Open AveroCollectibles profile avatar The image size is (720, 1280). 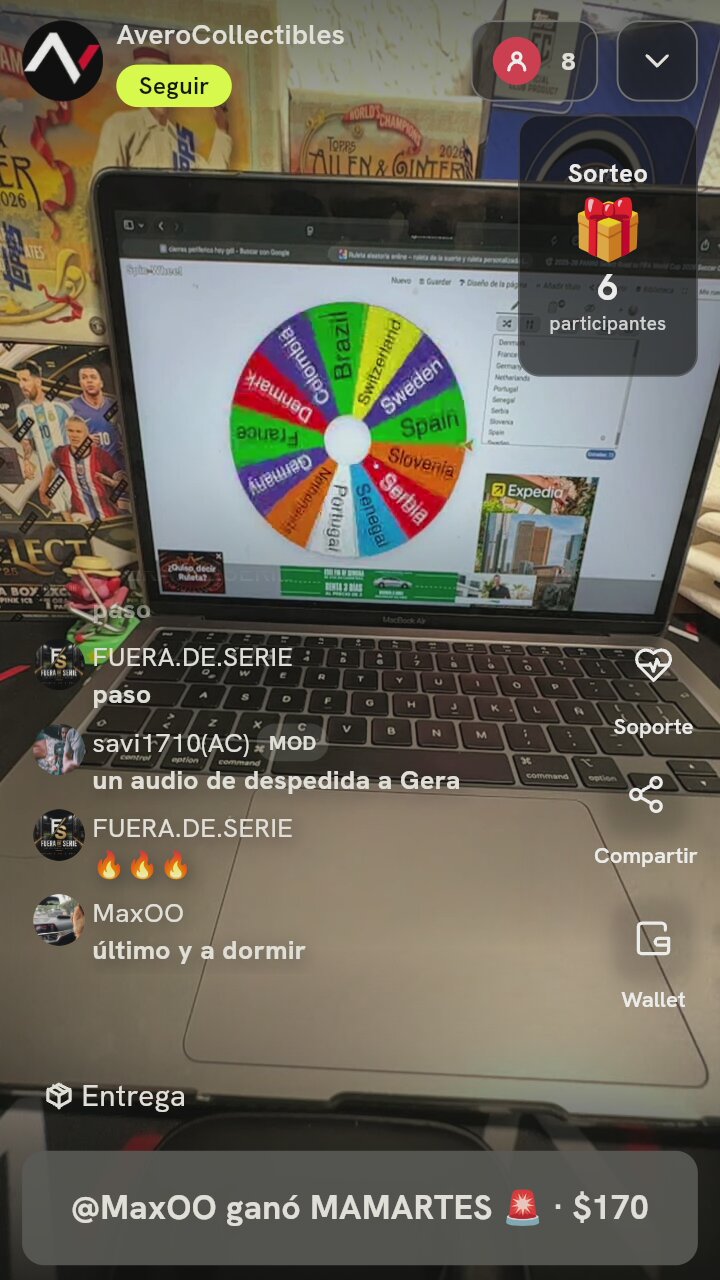(63, 61)
